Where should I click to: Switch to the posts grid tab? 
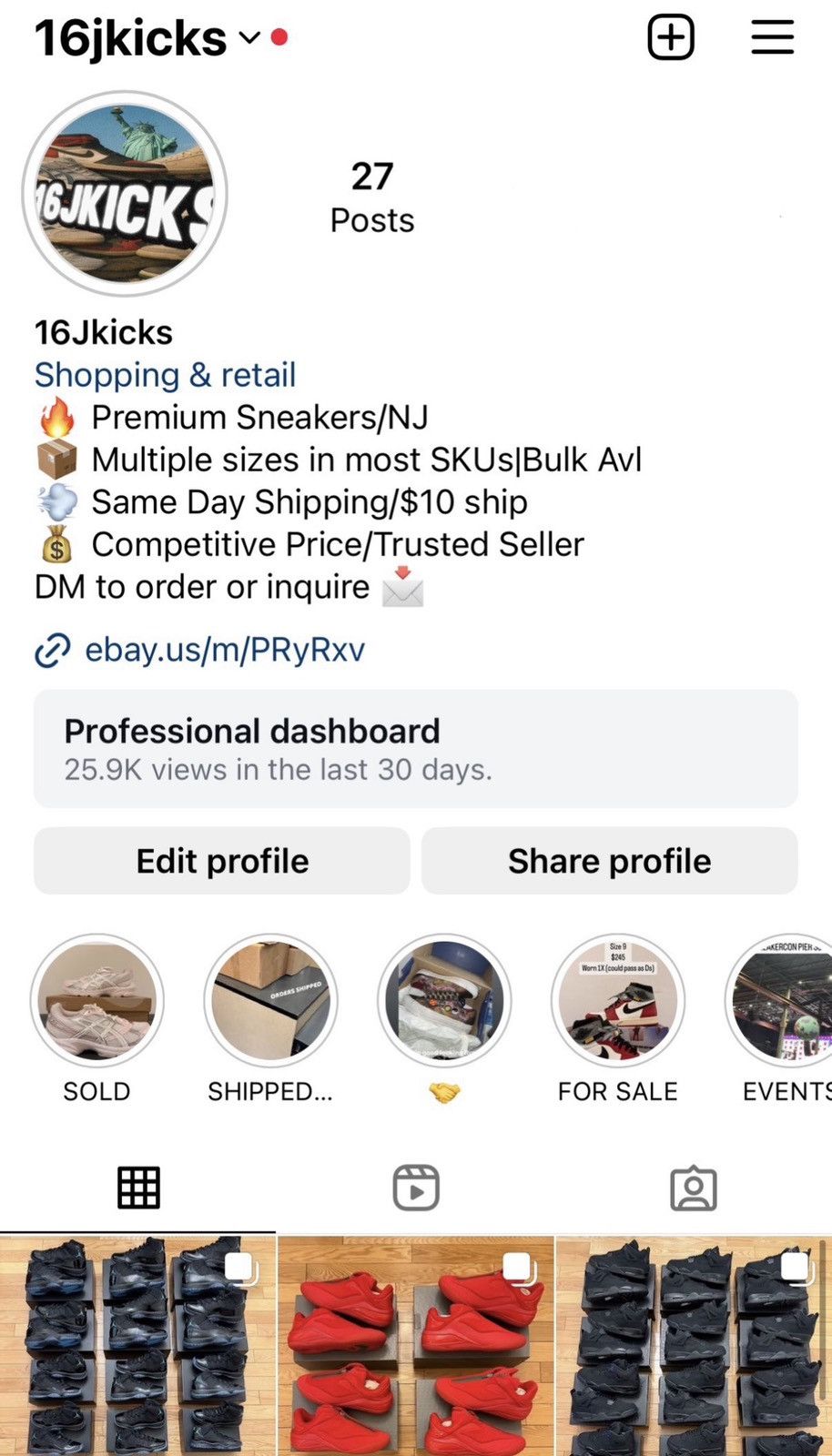(x=138, y=1188)
